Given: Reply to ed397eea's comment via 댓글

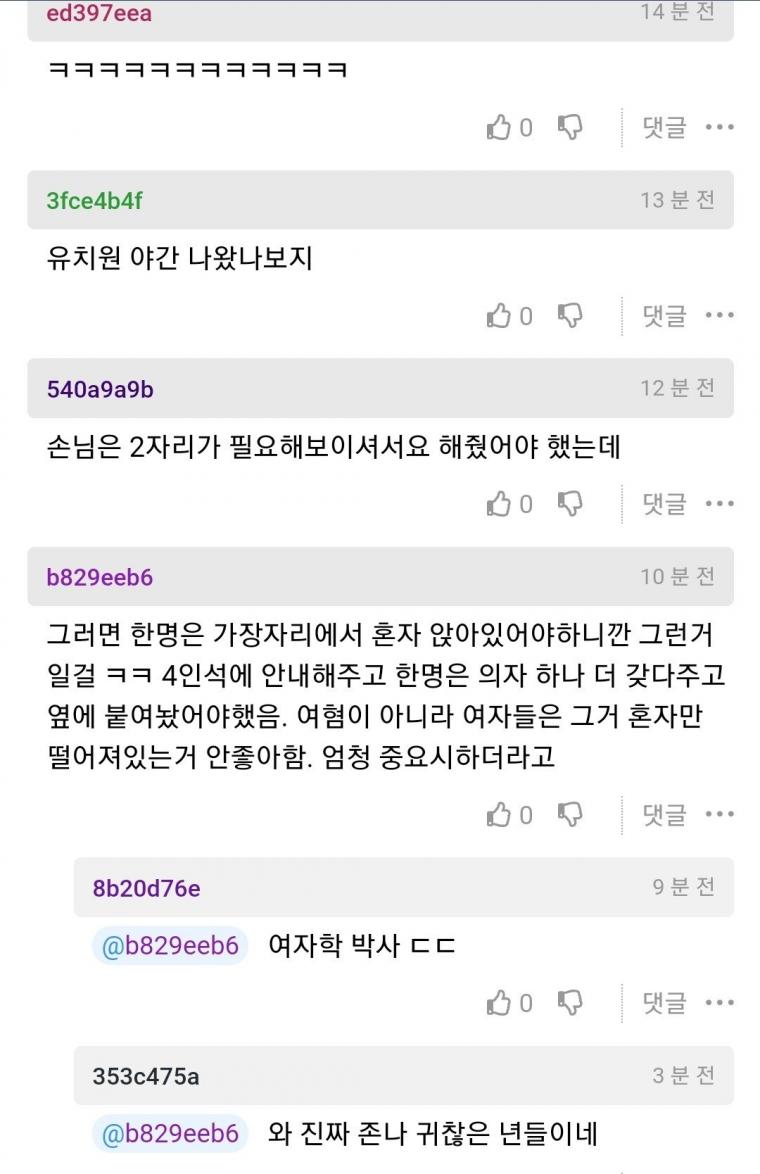Looking at the screenshot, I should [664, 127].
